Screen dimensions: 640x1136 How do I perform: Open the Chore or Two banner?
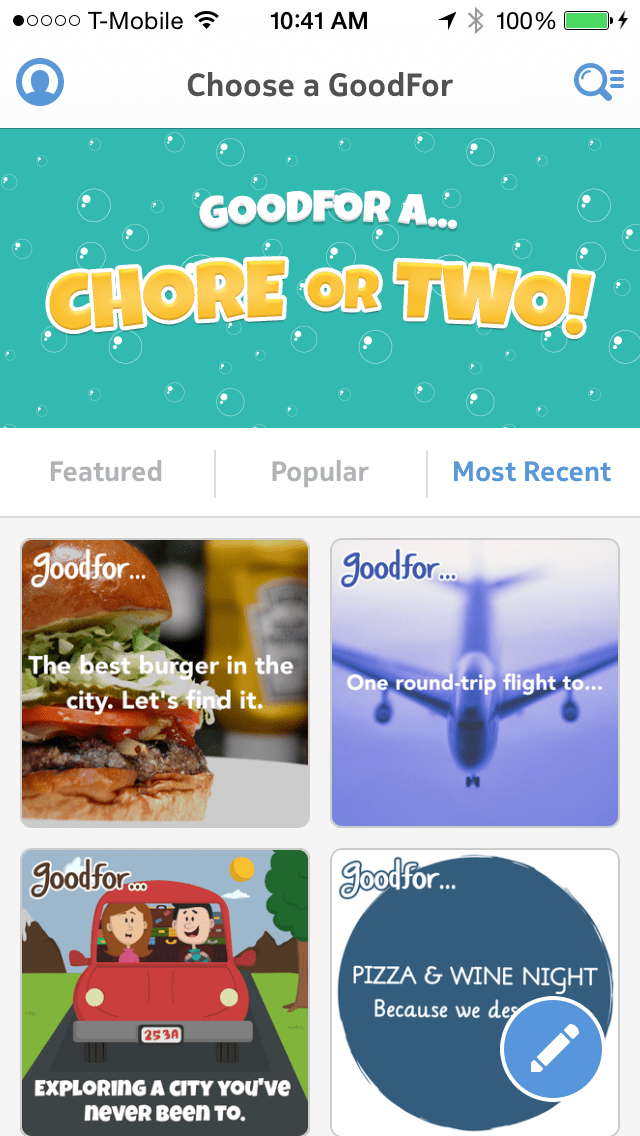320,278
